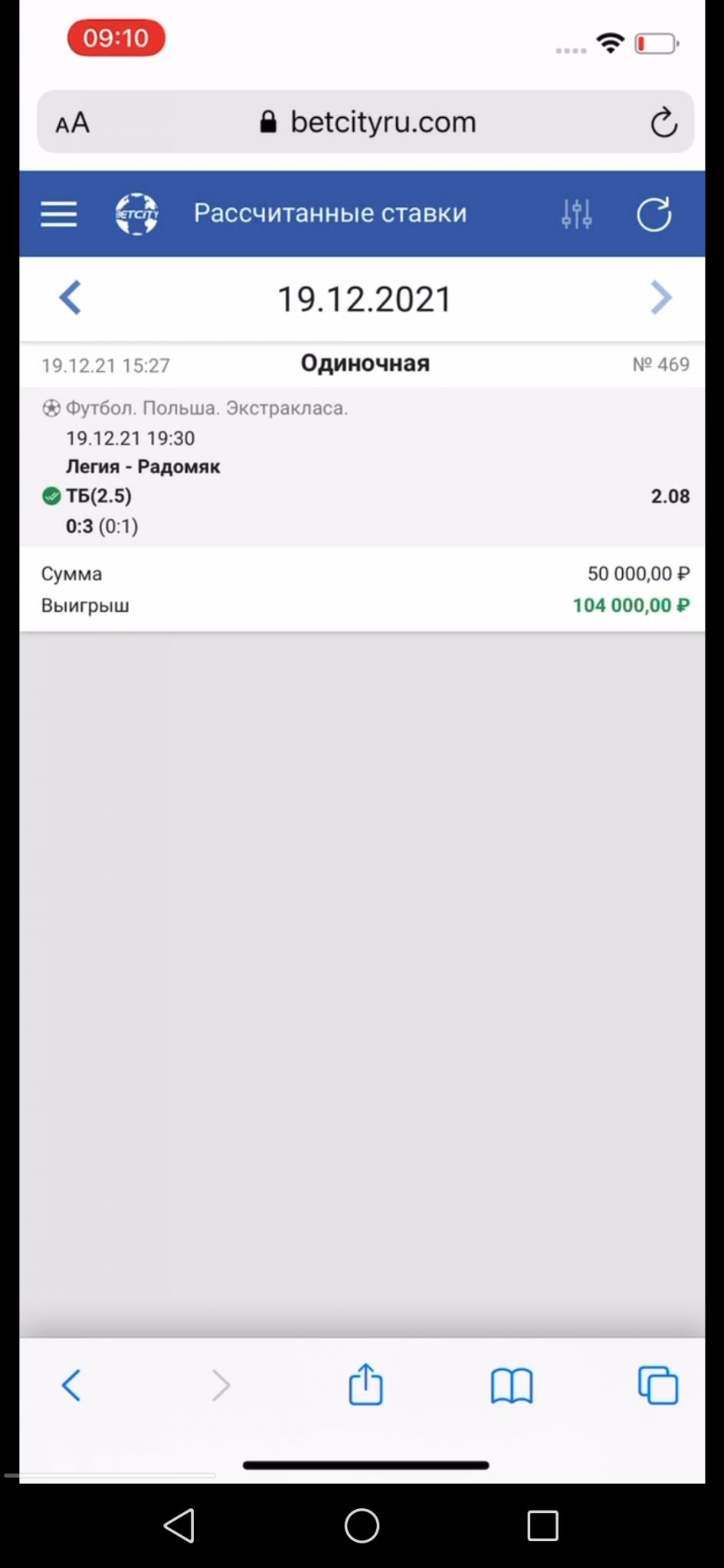The width and height of the screenshot is (724, 1568).
Task: Share this page
Action: 365,1383
